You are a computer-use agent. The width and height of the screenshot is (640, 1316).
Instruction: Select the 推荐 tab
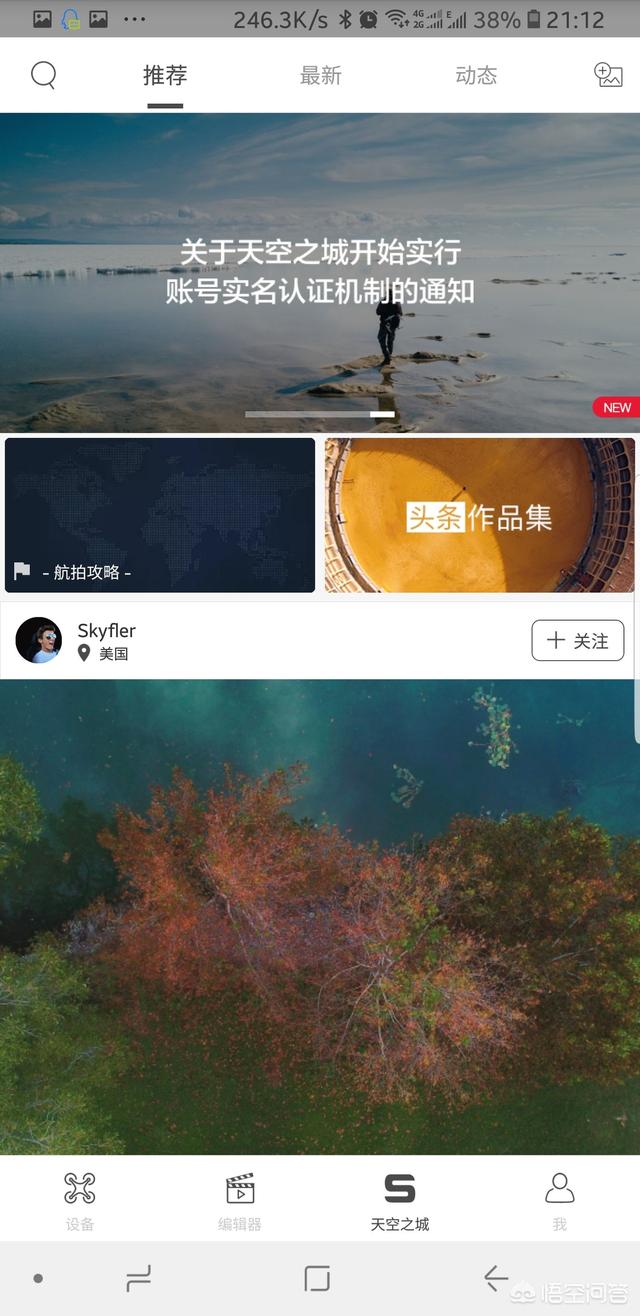coord(165,75)
